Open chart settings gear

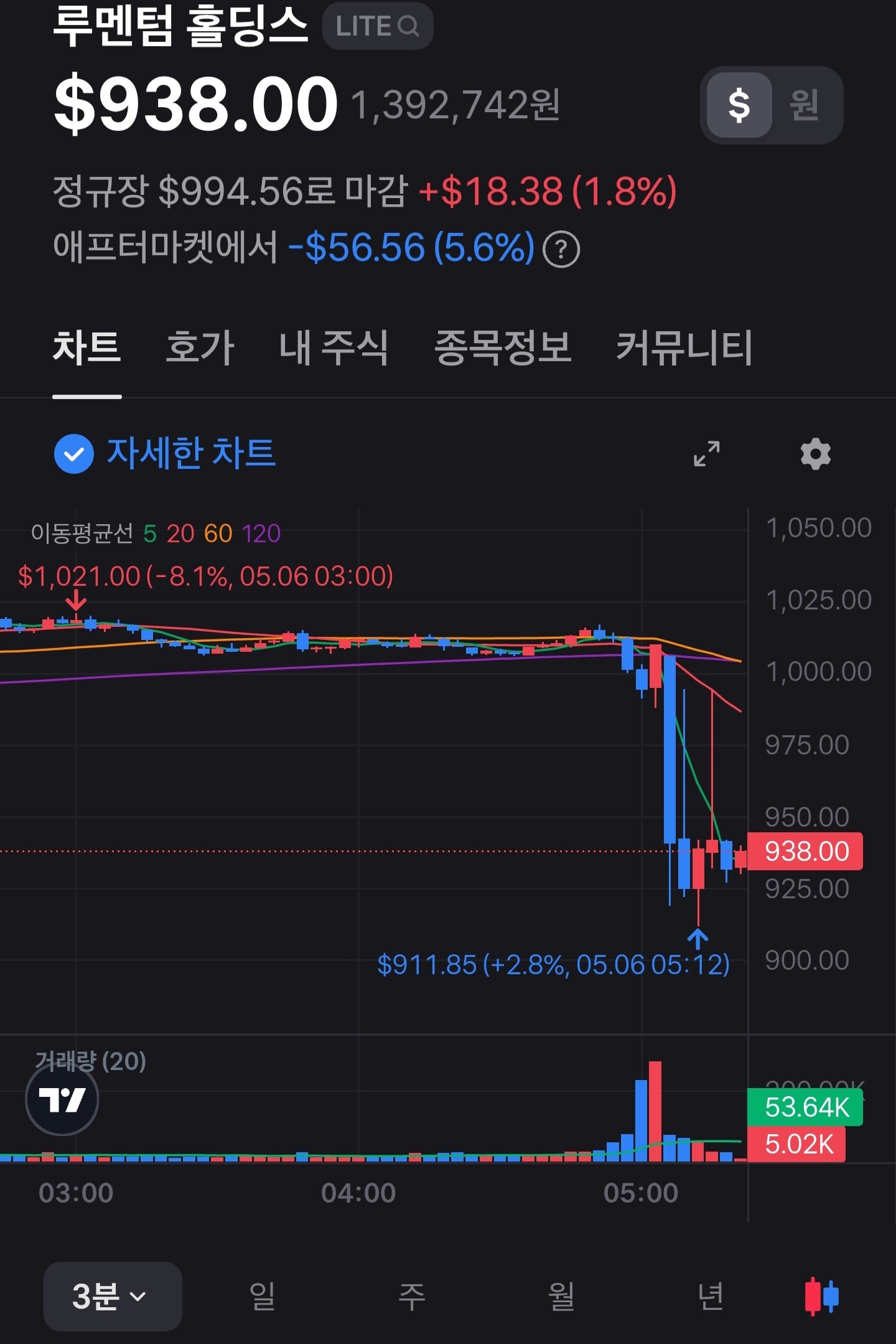tap(816, 454)
